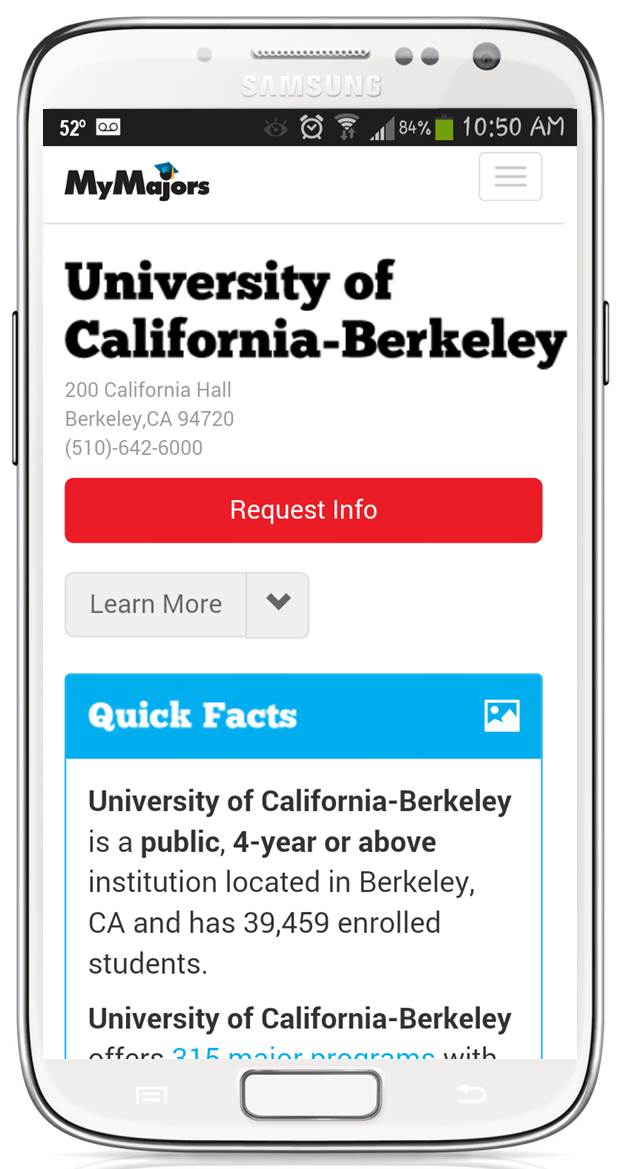Tap the back key on the phone

coord(471,1094)
